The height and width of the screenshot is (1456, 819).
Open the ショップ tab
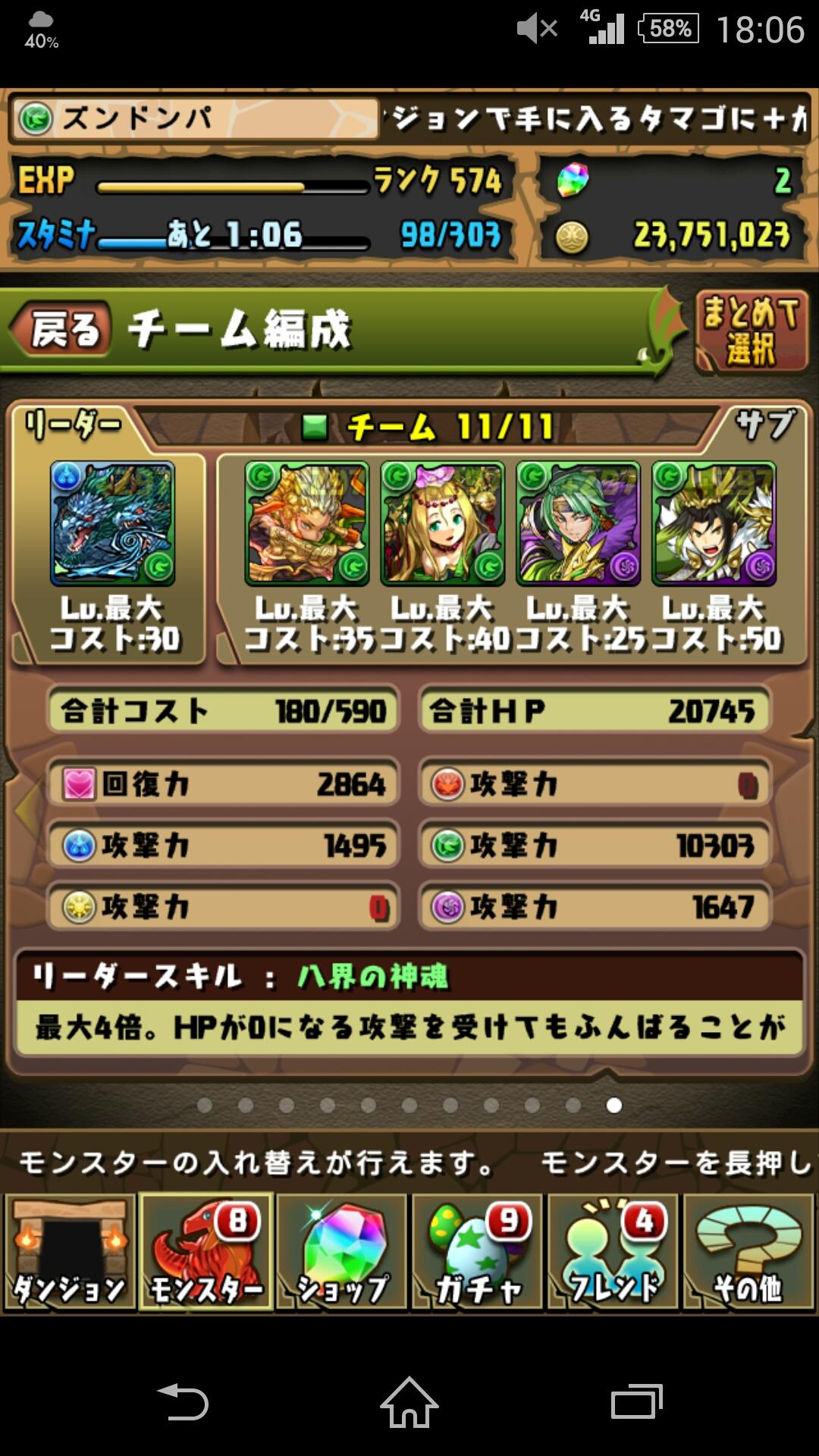tap(343, 1251)
